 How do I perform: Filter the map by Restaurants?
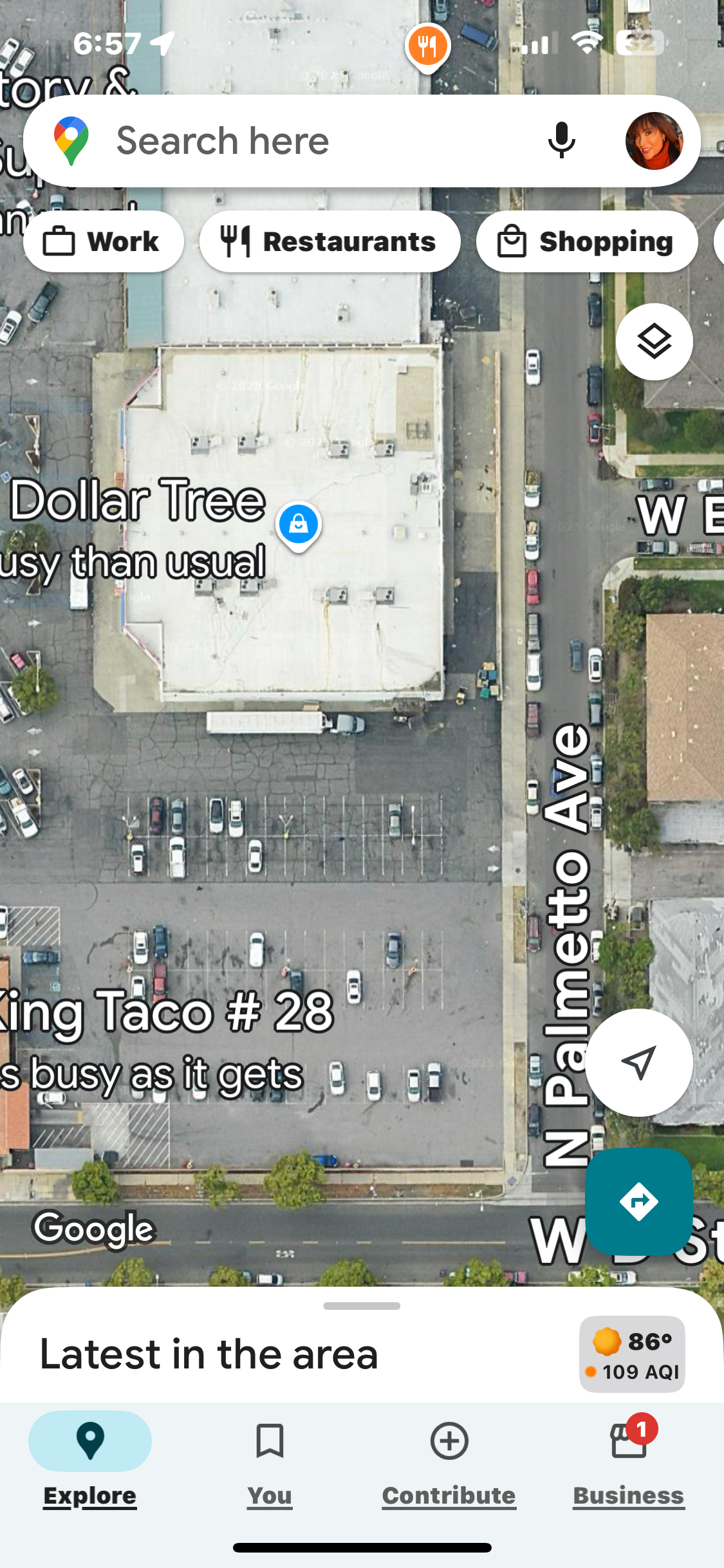point(330,241)
